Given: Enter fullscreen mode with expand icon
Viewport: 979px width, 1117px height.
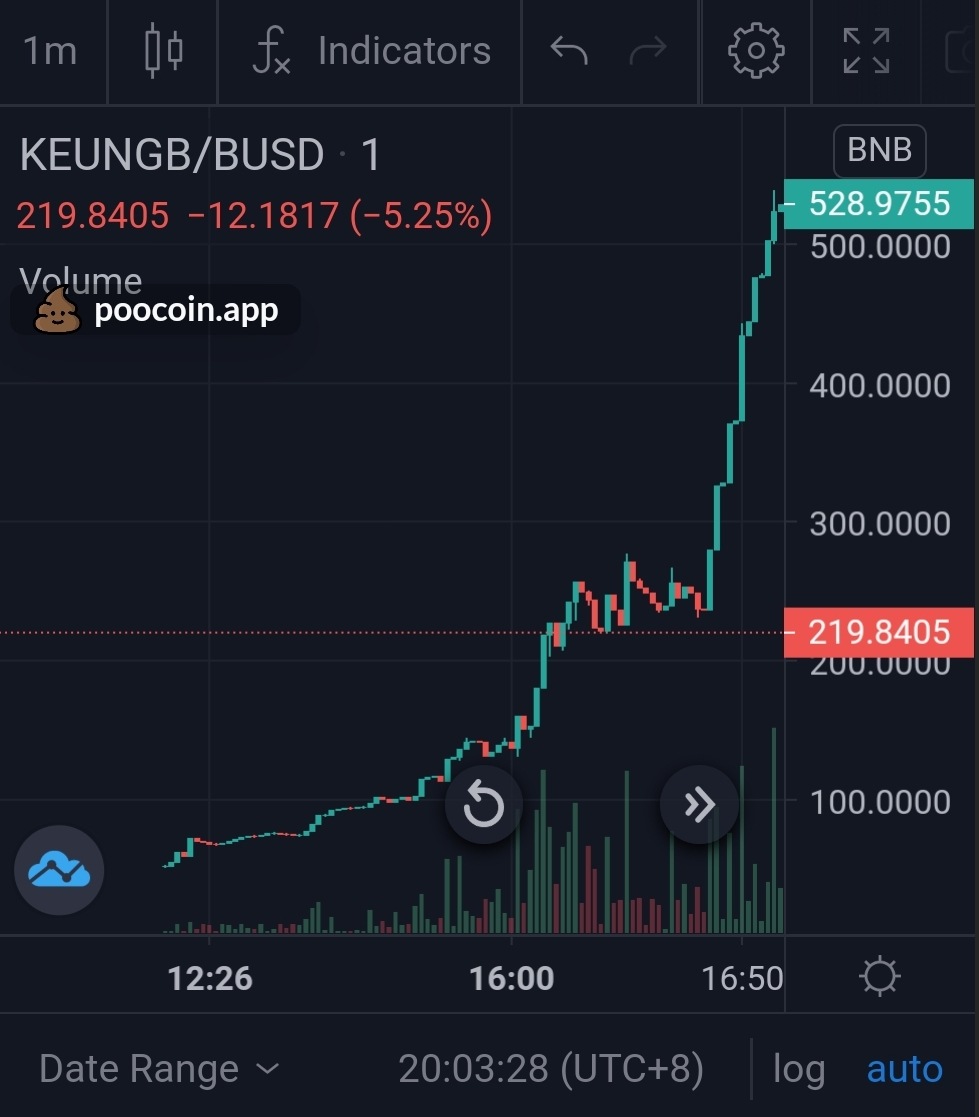Looking at the screenshot, I should click(x=864, y=51).
